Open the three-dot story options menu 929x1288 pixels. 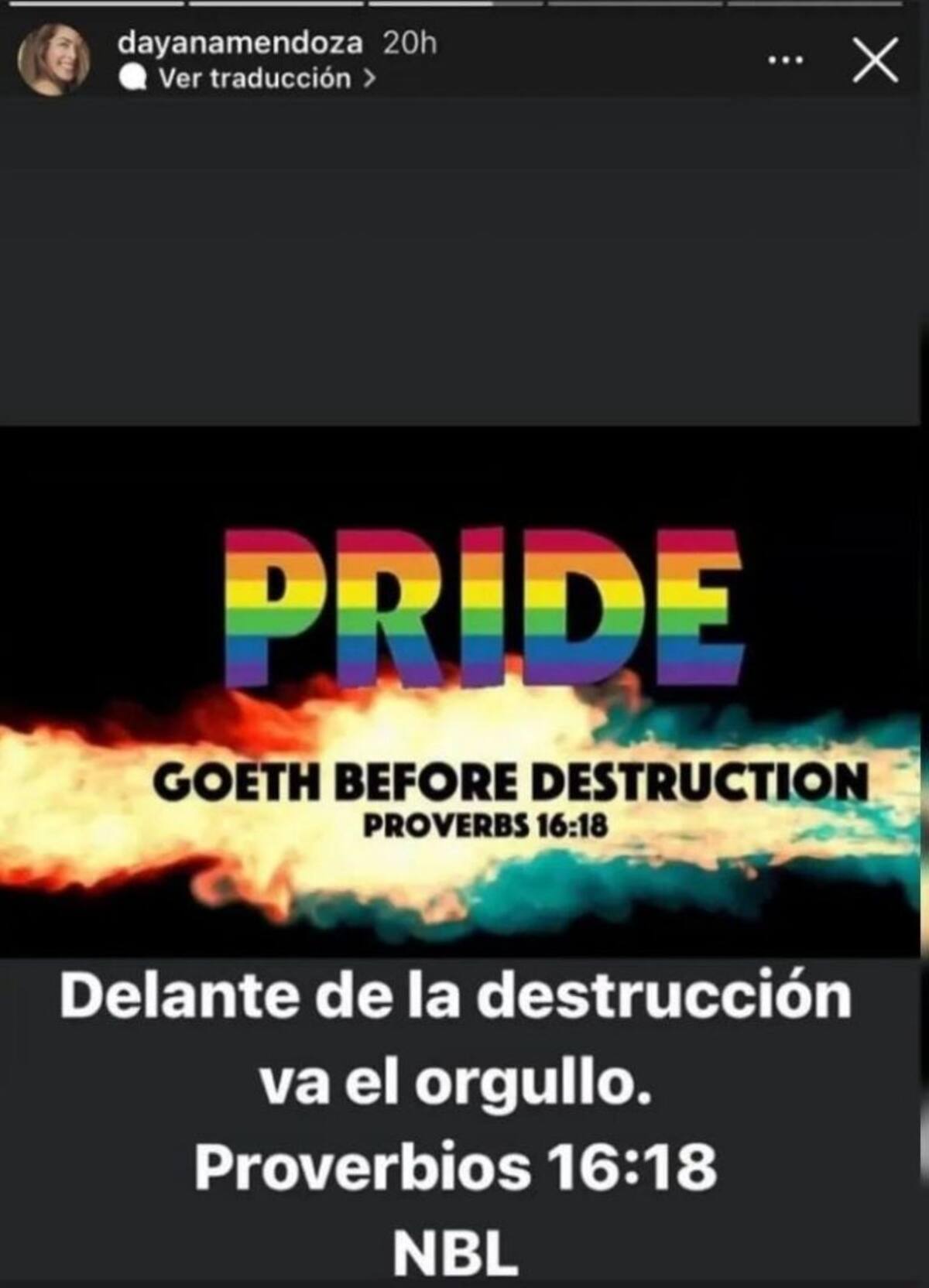point(785,60)
